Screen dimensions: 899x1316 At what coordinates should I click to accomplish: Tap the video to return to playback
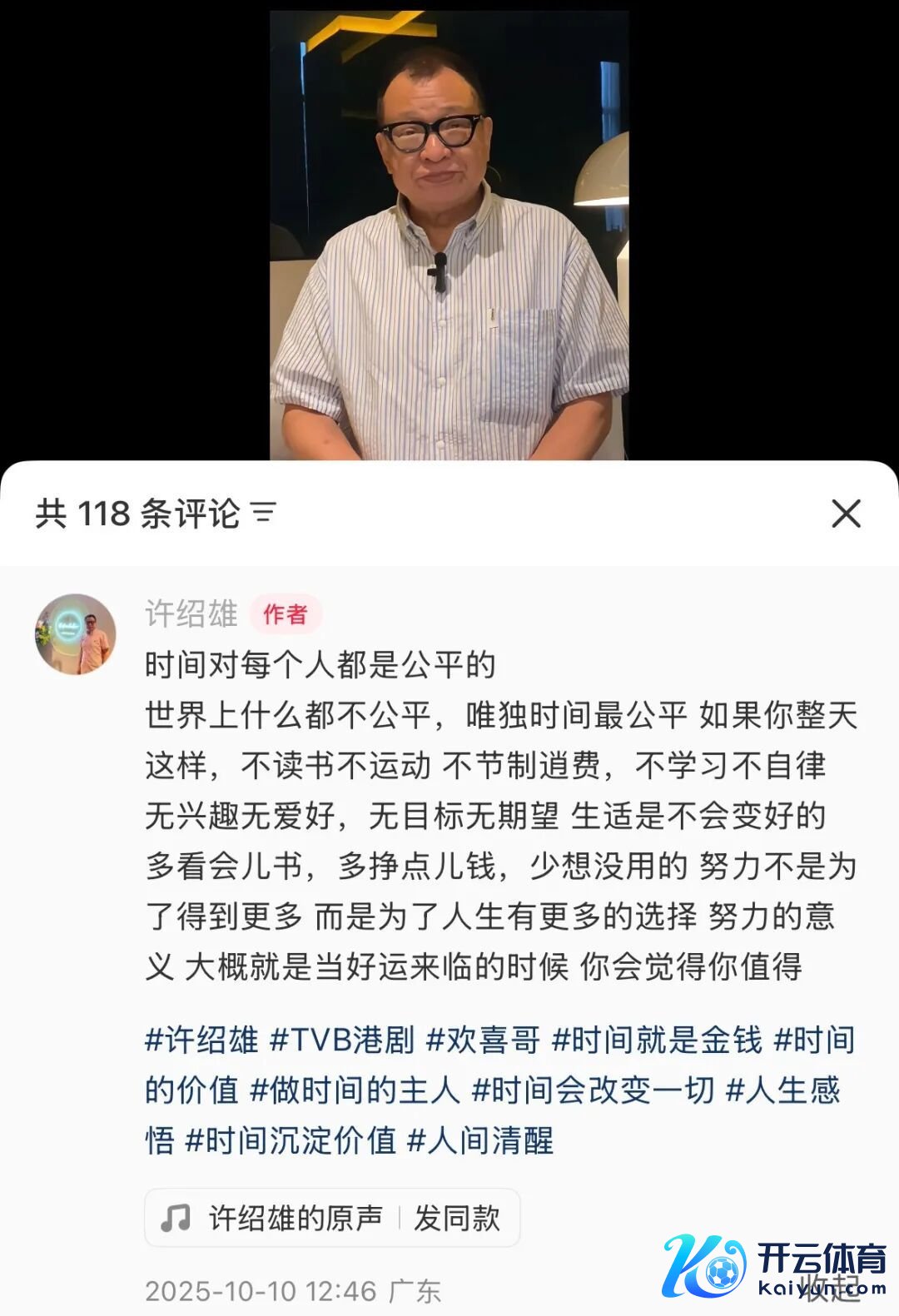pos(449,233)
